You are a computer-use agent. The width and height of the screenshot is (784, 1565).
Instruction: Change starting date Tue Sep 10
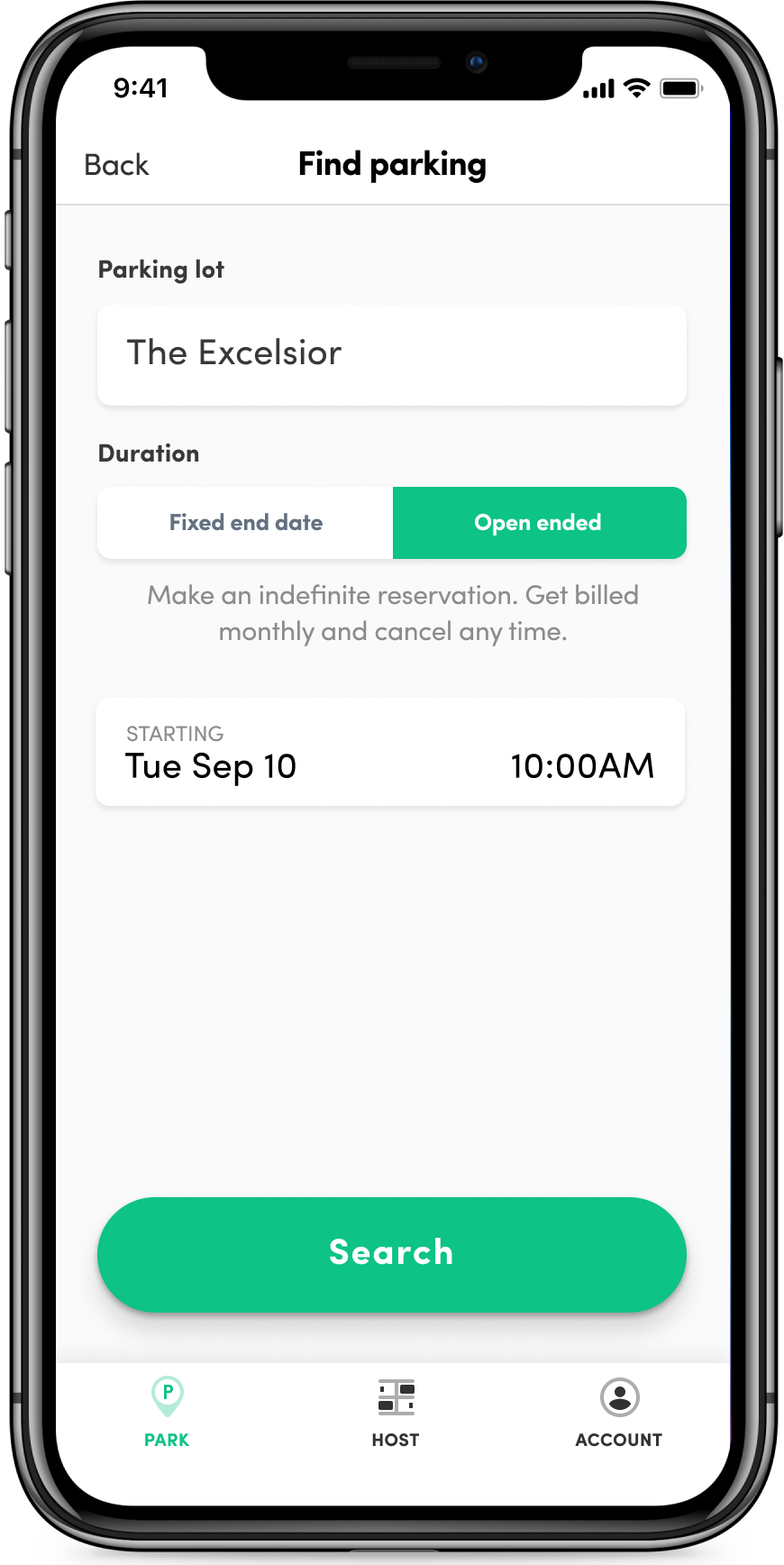pos(211,765)
